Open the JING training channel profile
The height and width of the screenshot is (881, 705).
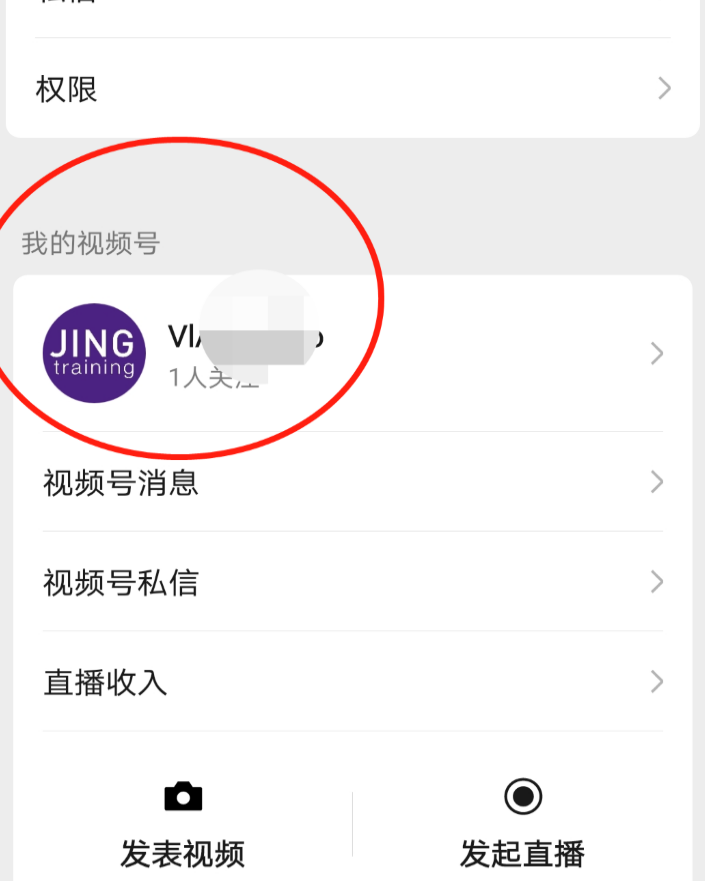352,353
